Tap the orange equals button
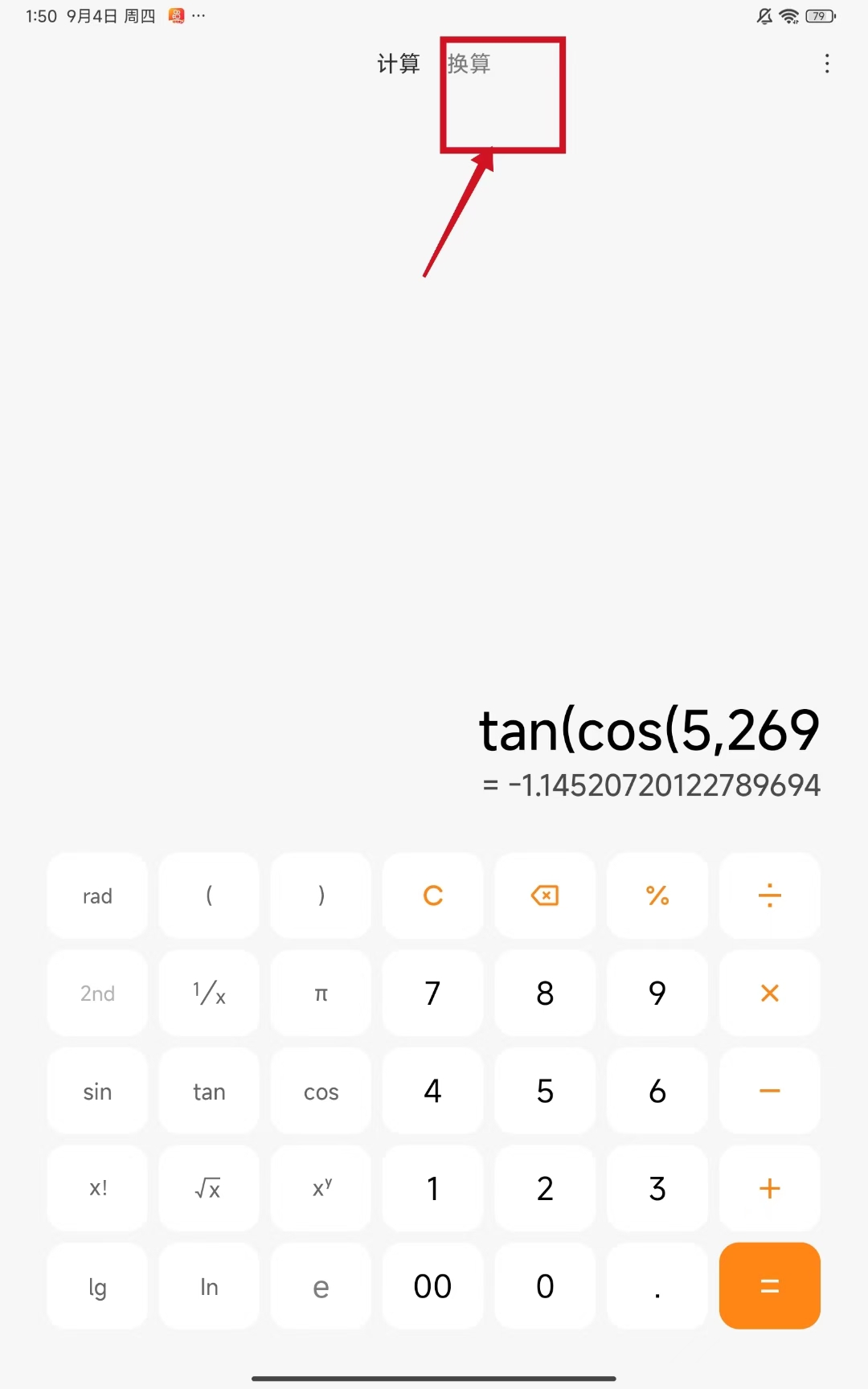Viewport: 868px width, 1389px height. point(769,1286)
